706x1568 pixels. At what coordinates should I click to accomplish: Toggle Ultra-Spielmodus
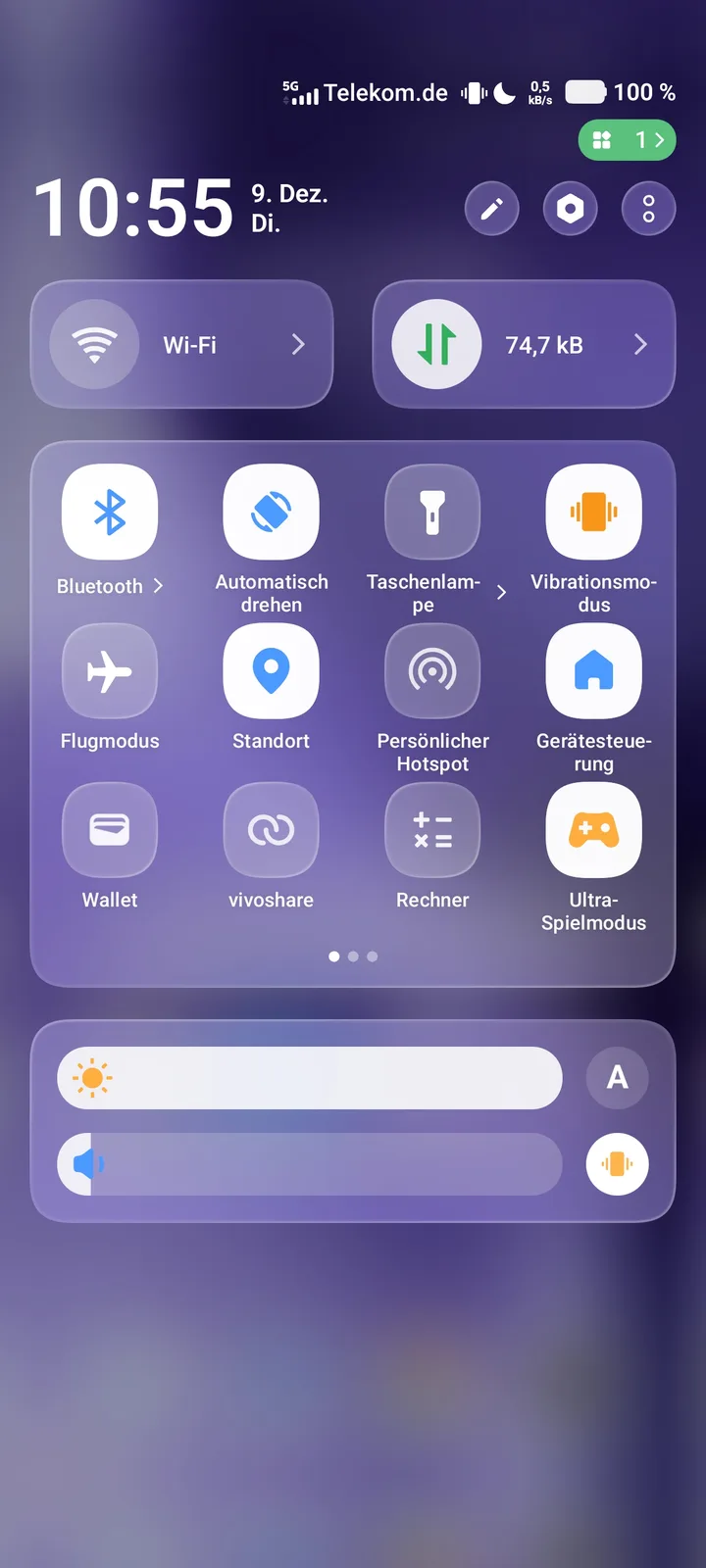click(x=593, y=830)
